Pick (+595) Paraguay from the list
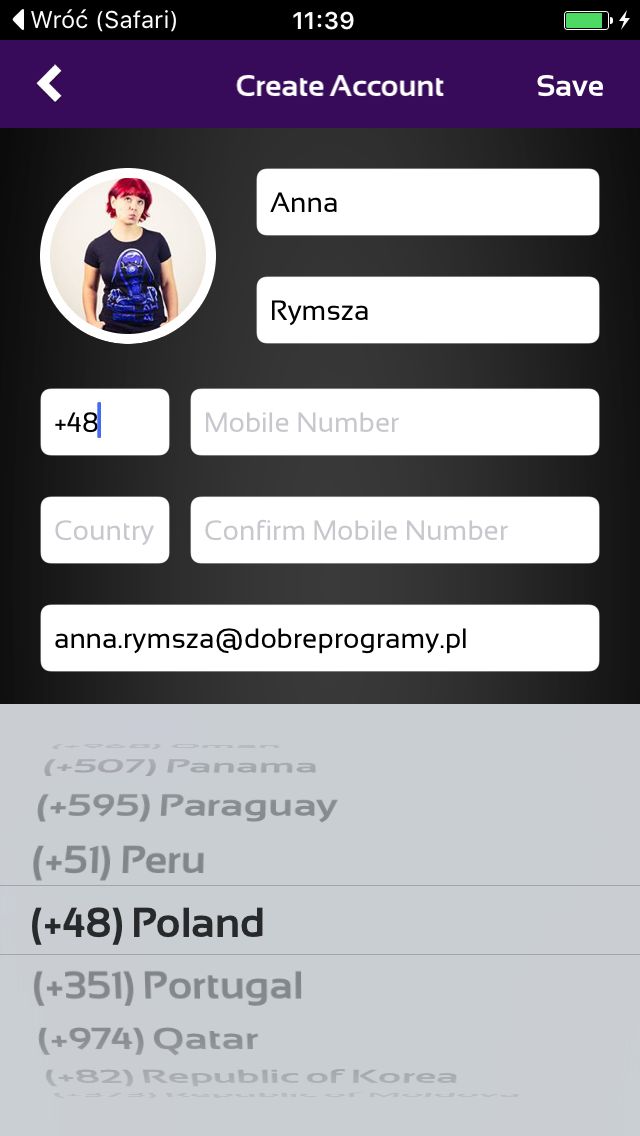This screenshot has width=640, height=1136. click(x=186, y=806)
